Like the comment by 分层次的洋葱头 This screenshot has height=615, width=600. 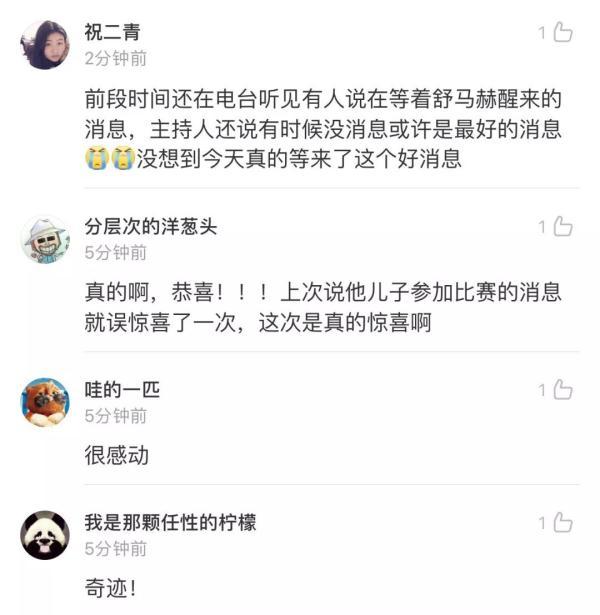click(x=562, y=227)
